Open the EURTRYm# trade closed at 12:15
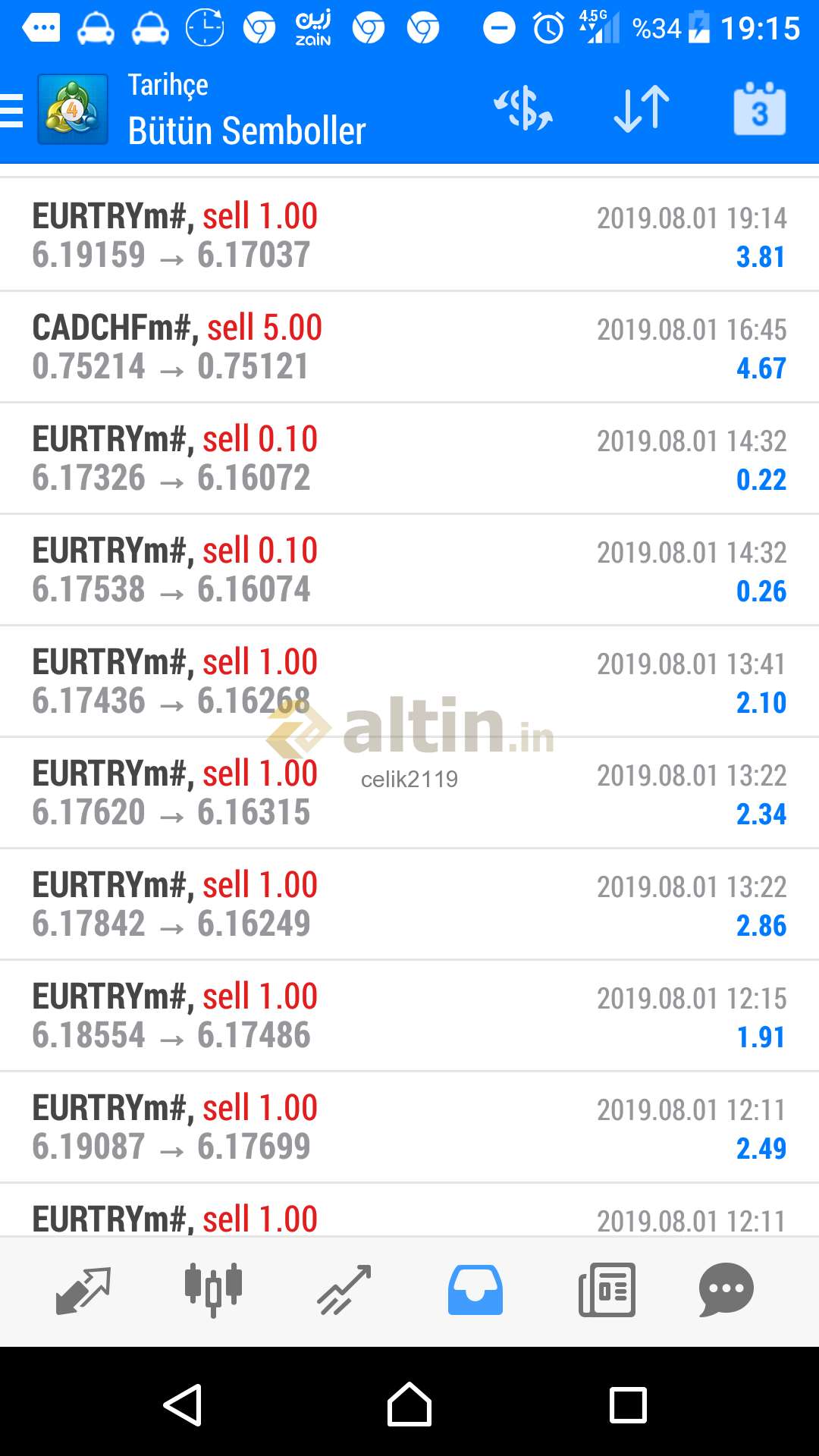This screenshot has width=819, height=1456. tap(409, 1015)
